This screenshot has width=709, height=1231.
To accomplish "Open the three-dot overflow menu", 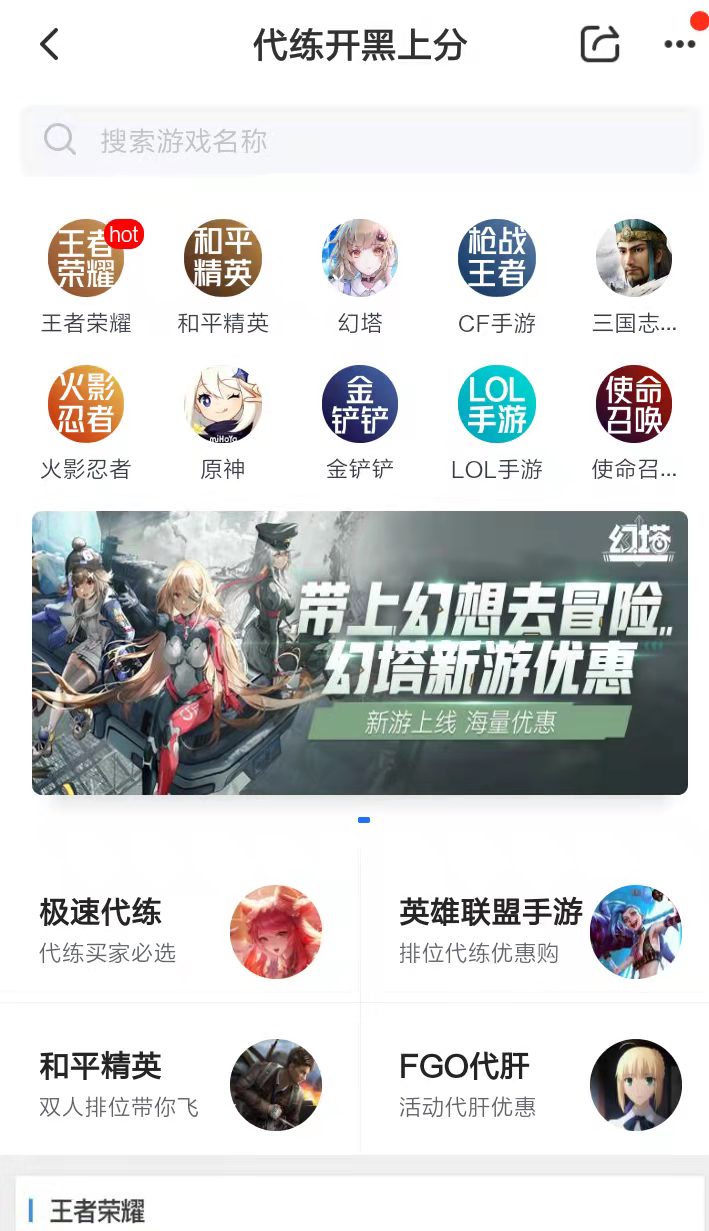I will 679,44.
